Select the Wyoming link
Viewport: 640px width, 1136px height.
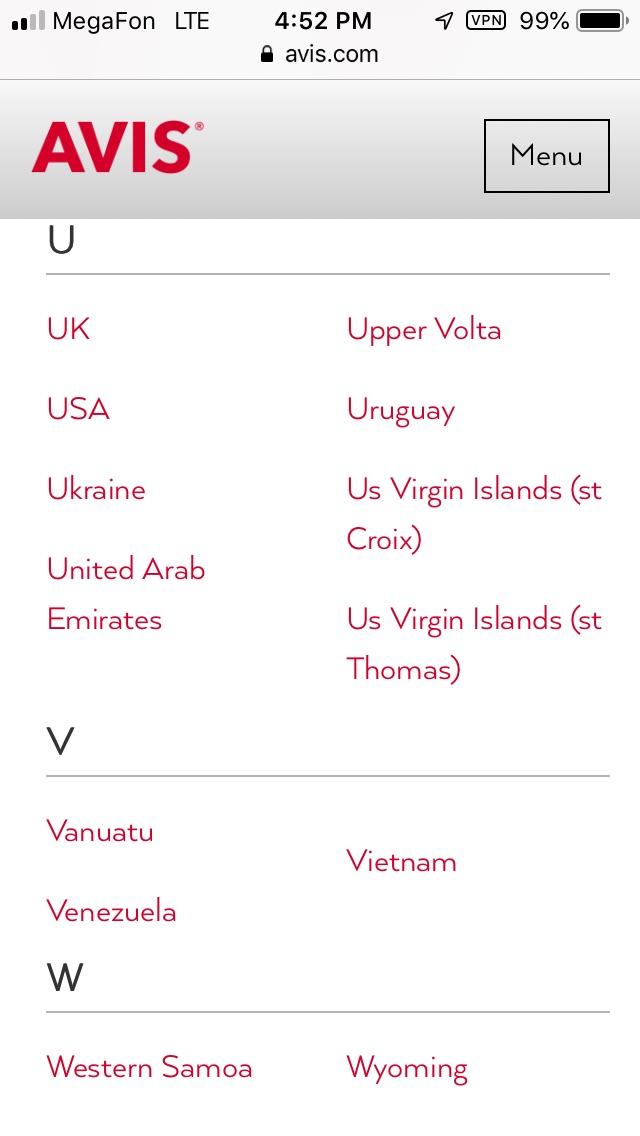coord(406,1068)
